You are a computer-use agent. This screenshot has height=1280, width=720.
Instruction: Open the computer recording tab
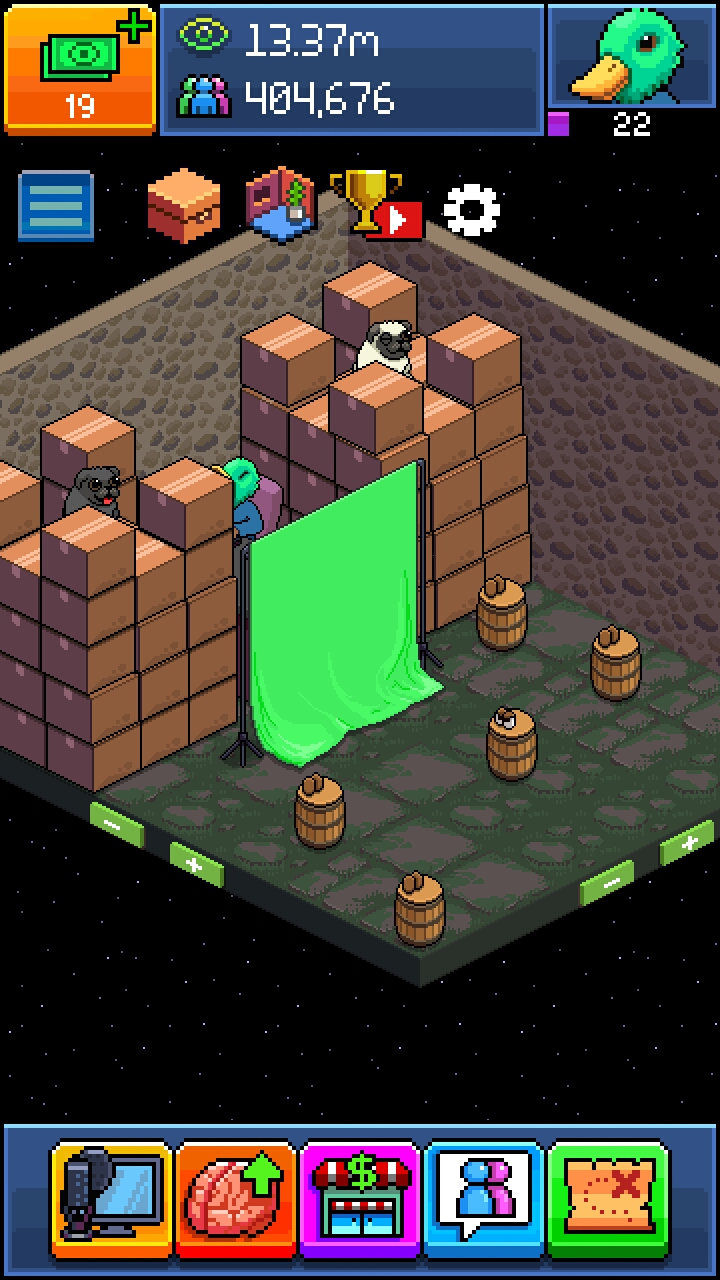pos(112,1197)
